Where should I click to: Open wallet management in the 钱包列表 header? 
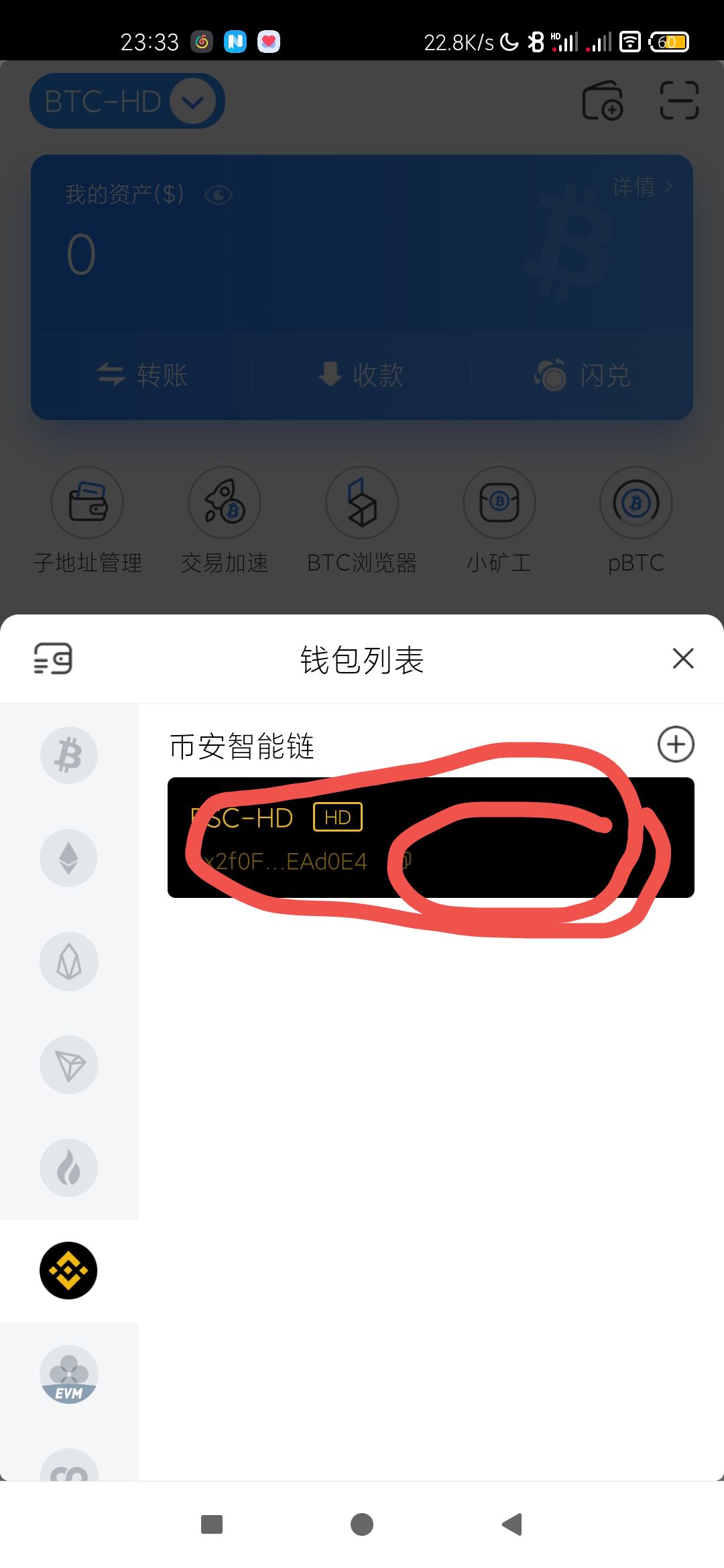coord(55,659)
